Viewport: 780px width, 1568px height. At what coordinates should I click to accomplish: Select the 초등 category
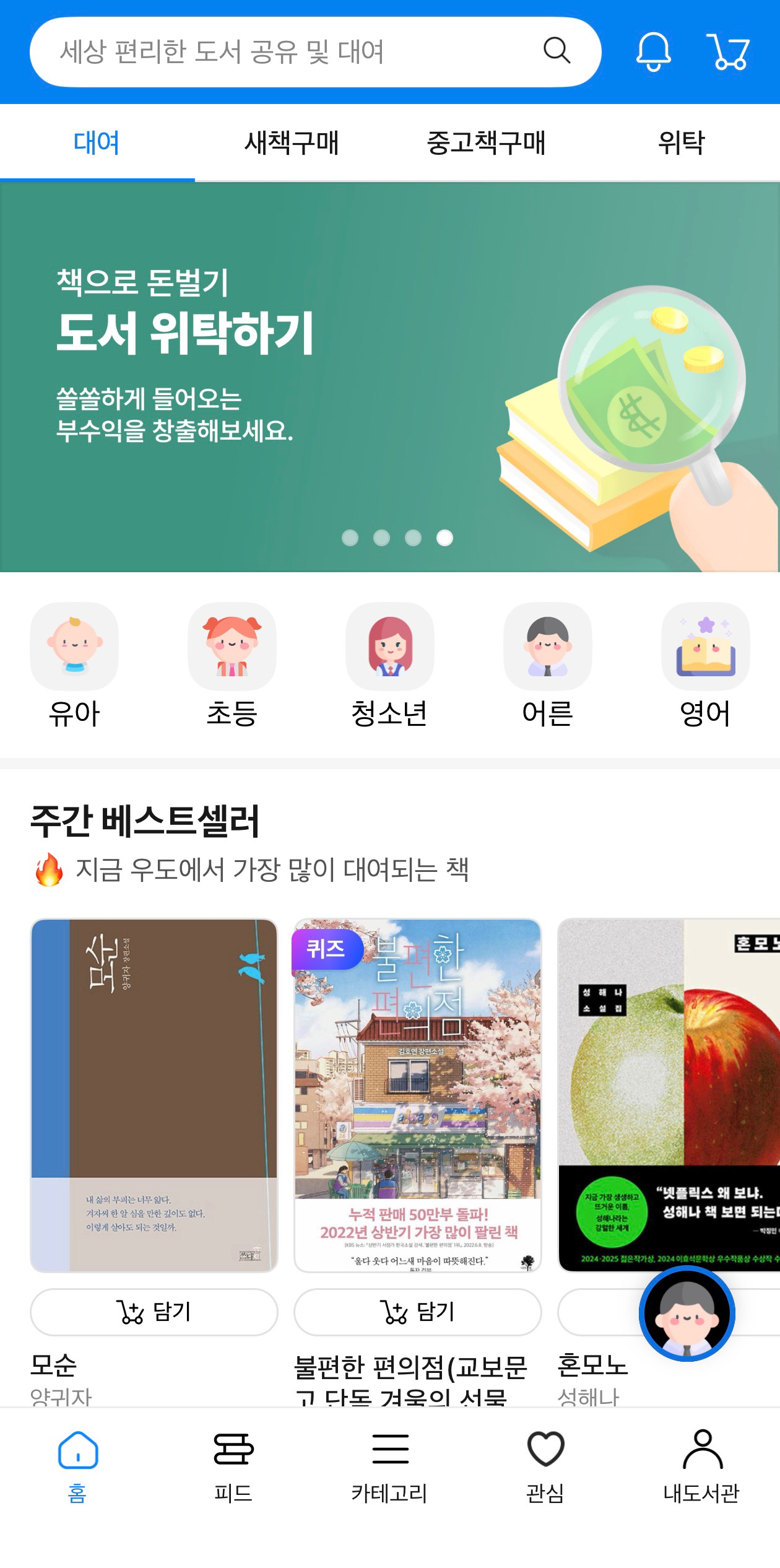[232, 666]
